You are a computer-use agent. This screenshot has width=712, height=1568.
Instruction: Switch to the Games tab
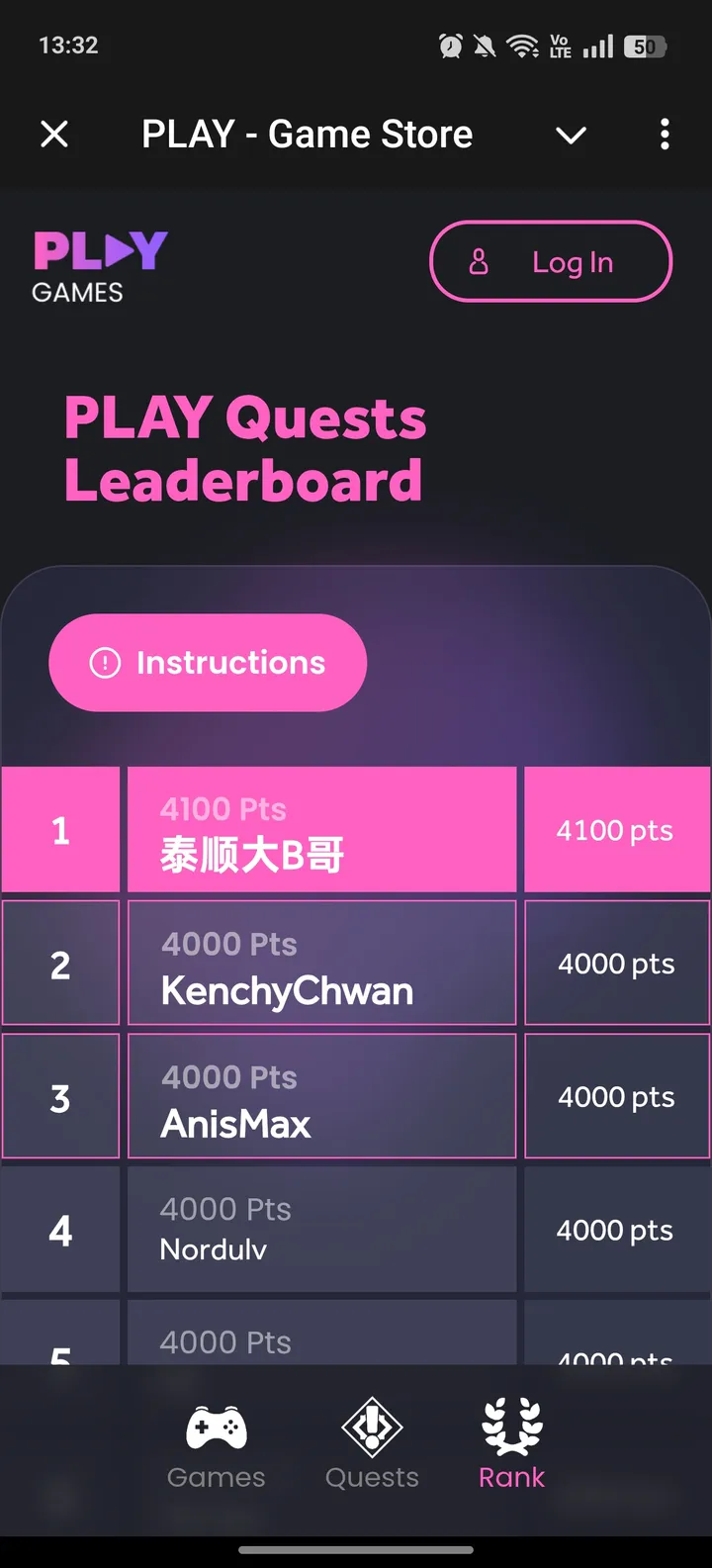tap(216, 1444)
